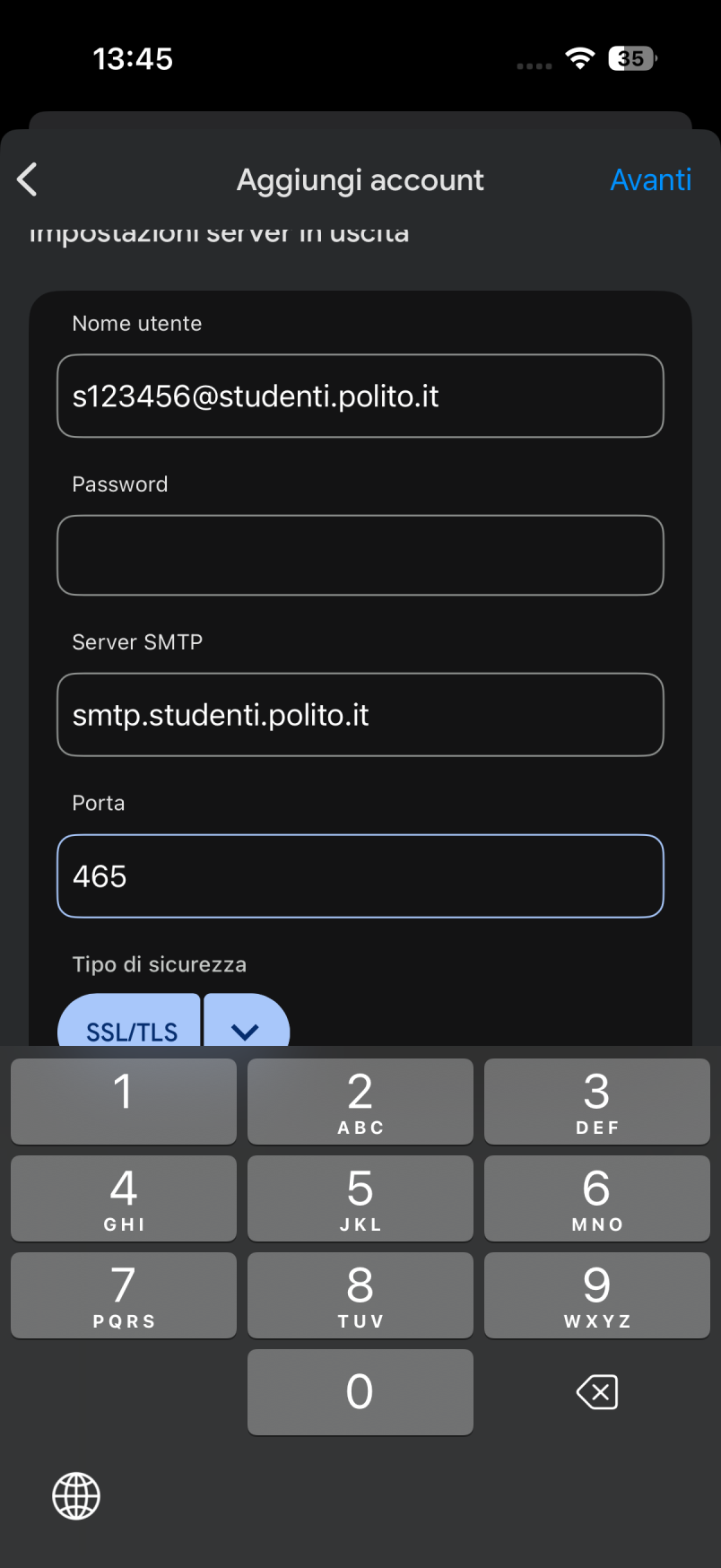Tap Avanti to continue
The width and height of the screenshot is (721, 1568).
pyautogui.click(x=651, y=179)
